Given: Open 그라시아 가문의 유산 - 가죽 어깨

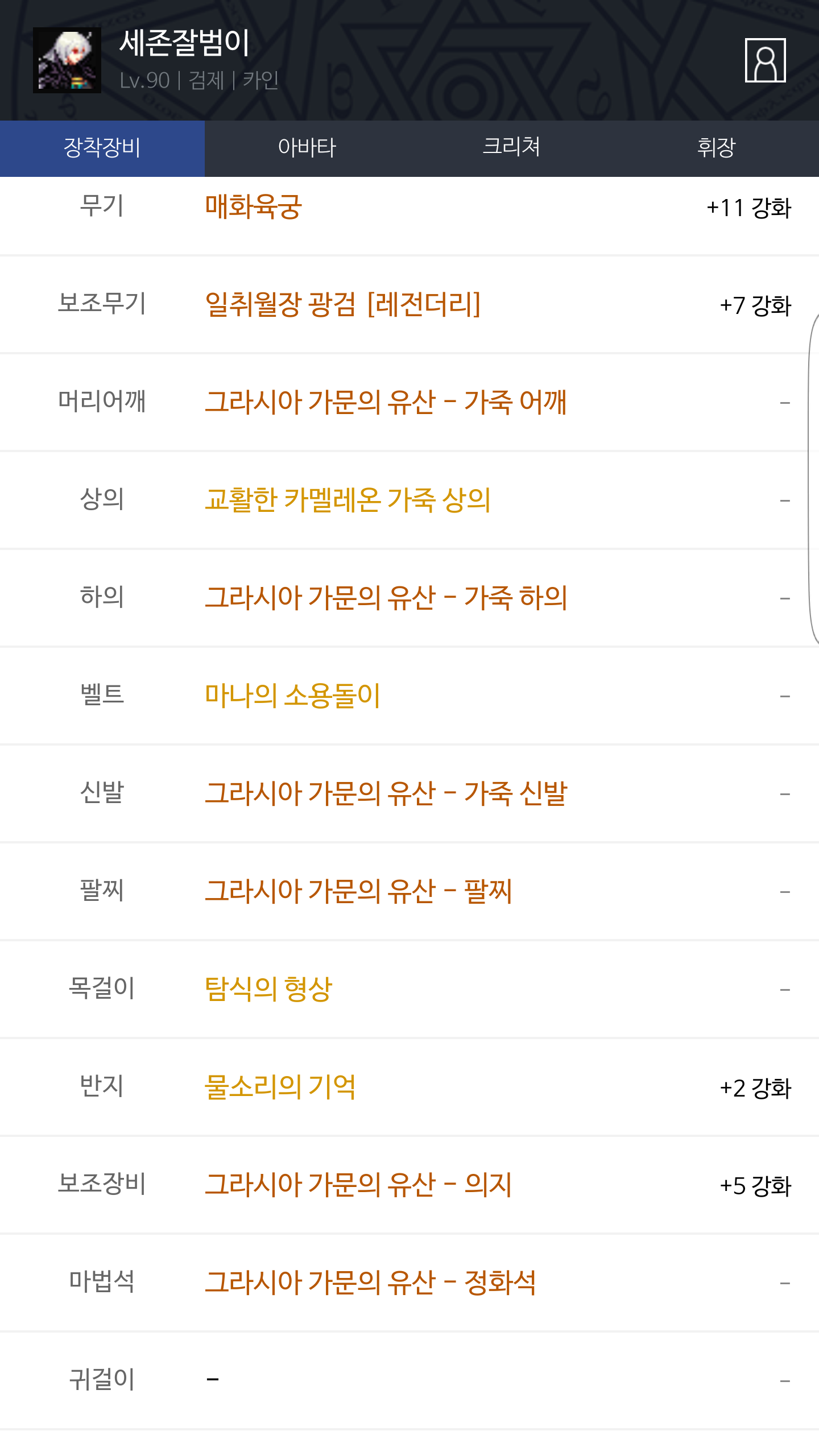Looking at the screenshot, I should (x=386, y=402).
